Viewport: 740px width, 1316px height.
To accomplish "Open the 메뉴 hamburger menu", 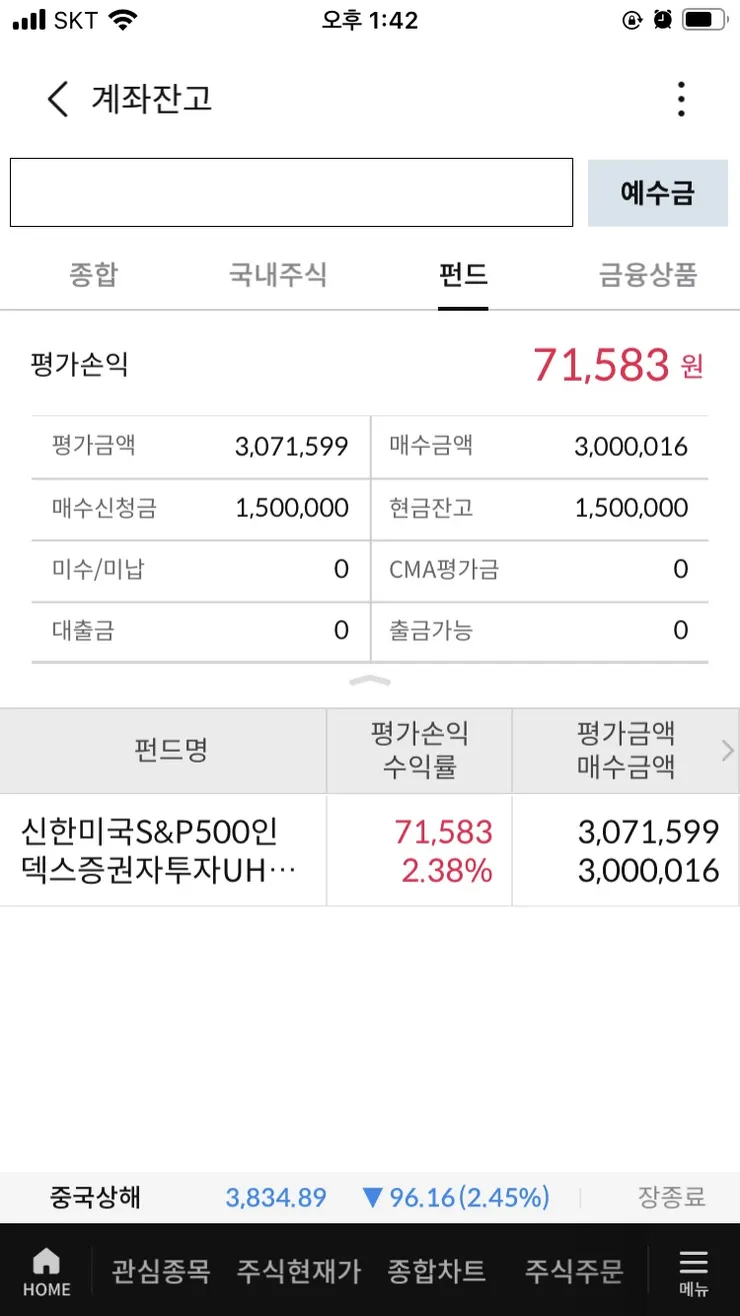I will 693,1272.
